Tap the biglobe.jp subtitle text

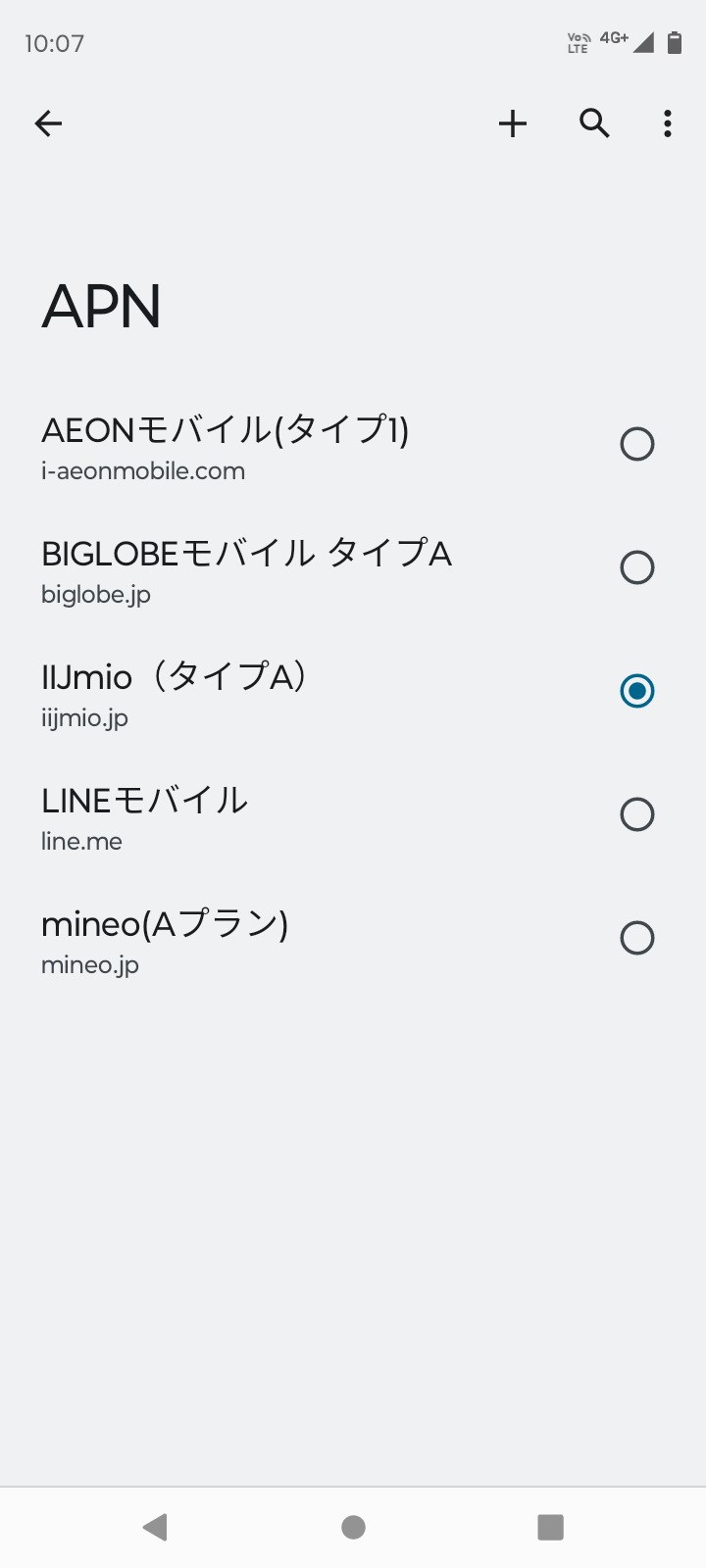95,593
